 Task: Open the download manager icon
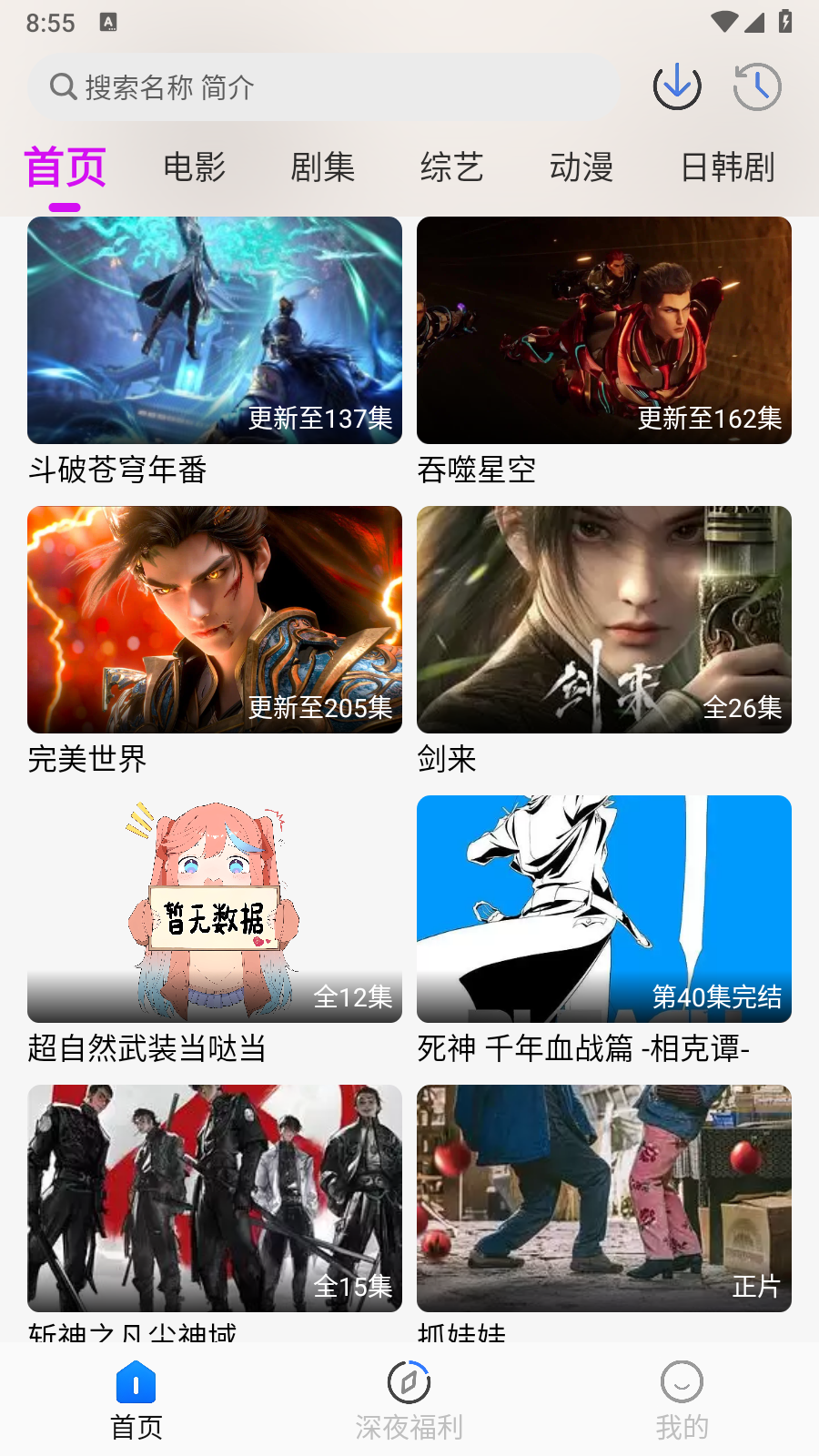coord(676,86)
